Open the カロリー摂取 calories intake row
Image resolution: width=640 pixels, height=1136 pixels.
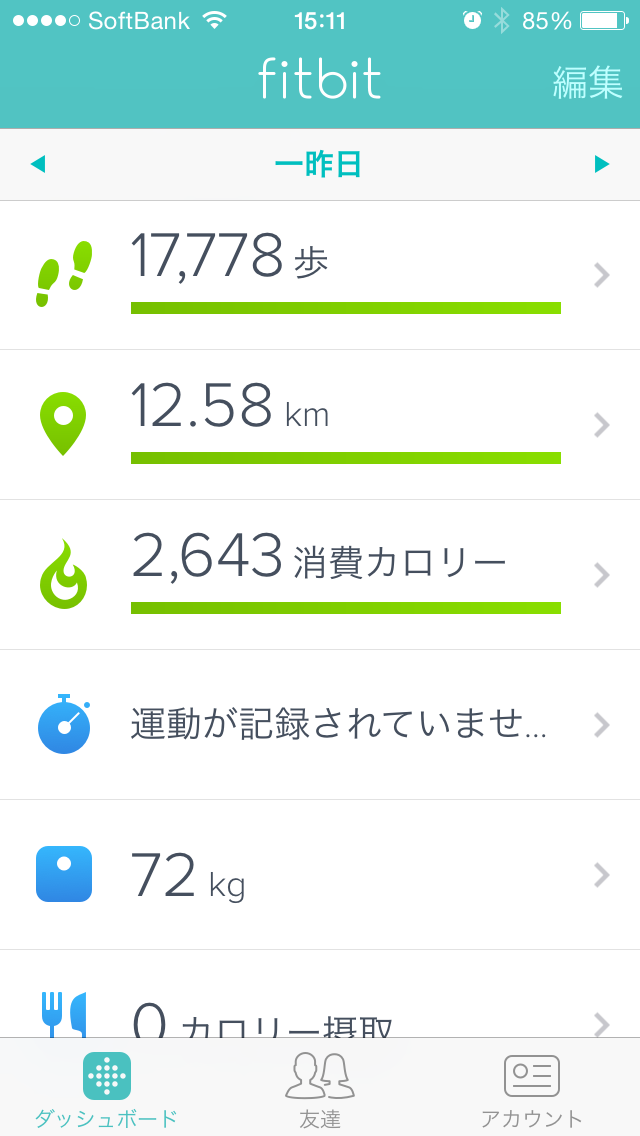coord(320,994)
